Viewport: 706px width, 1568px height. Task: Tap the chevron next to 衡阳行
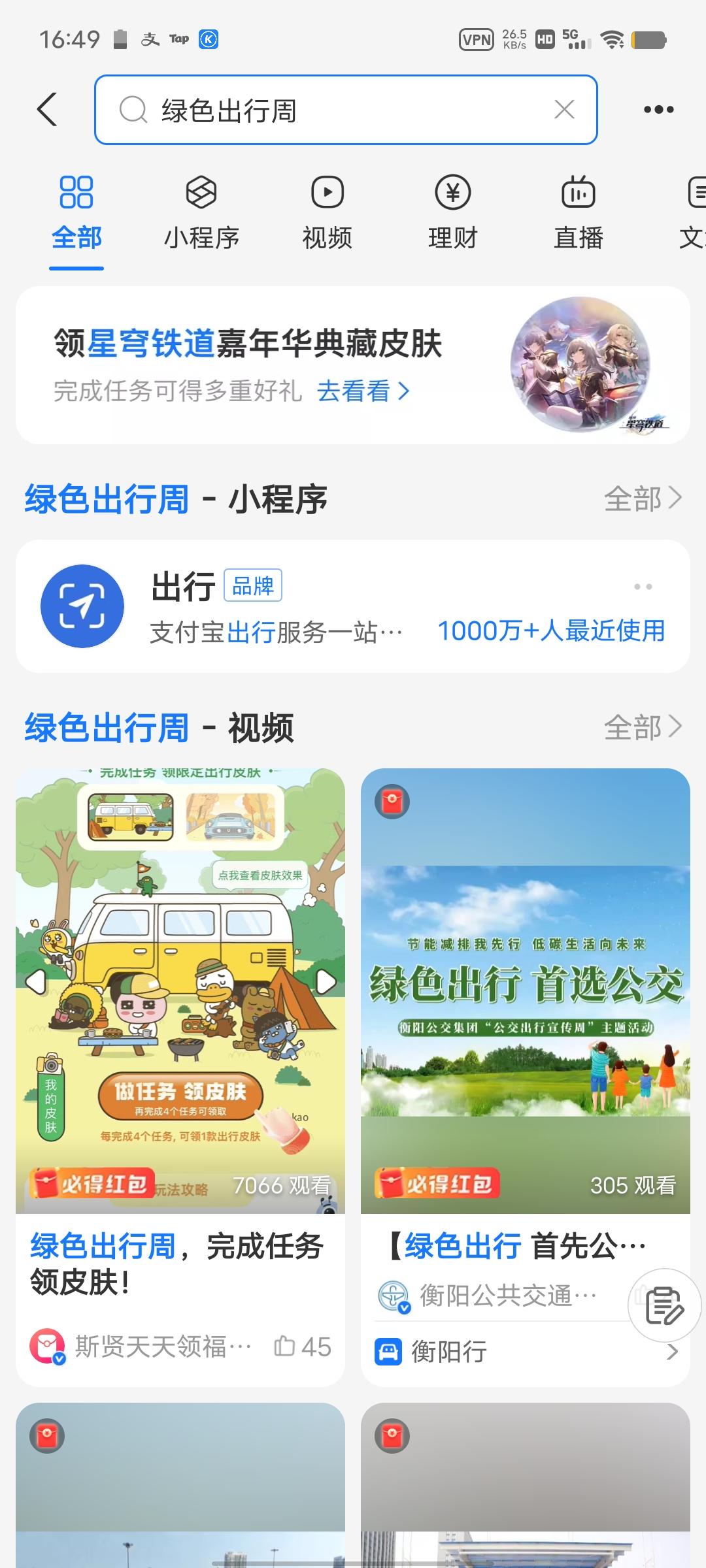tap(672, 1352)
